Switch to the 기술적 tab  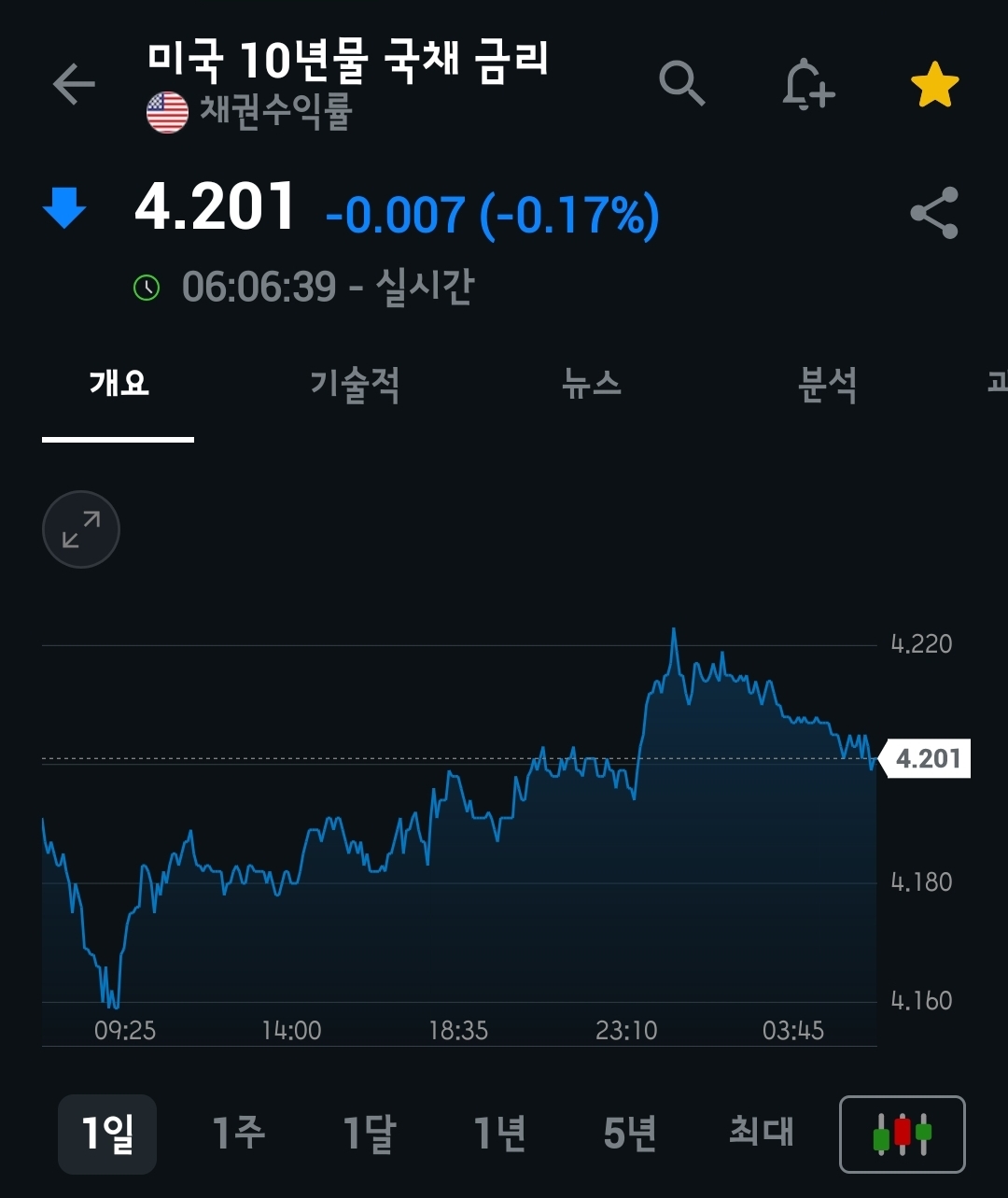click(355, 384)
